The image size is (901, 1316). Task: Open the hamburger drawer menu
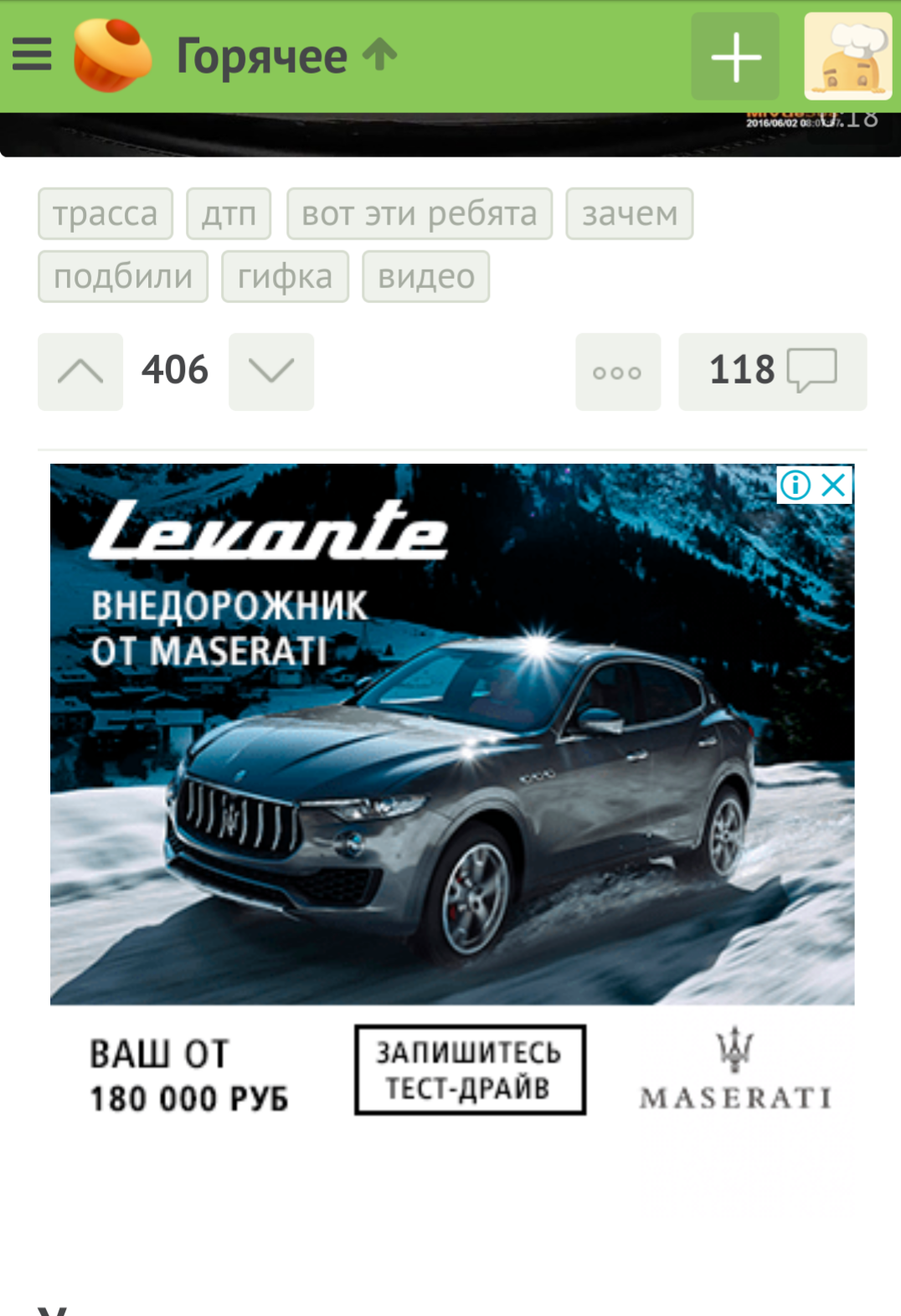tap(32, 56)
